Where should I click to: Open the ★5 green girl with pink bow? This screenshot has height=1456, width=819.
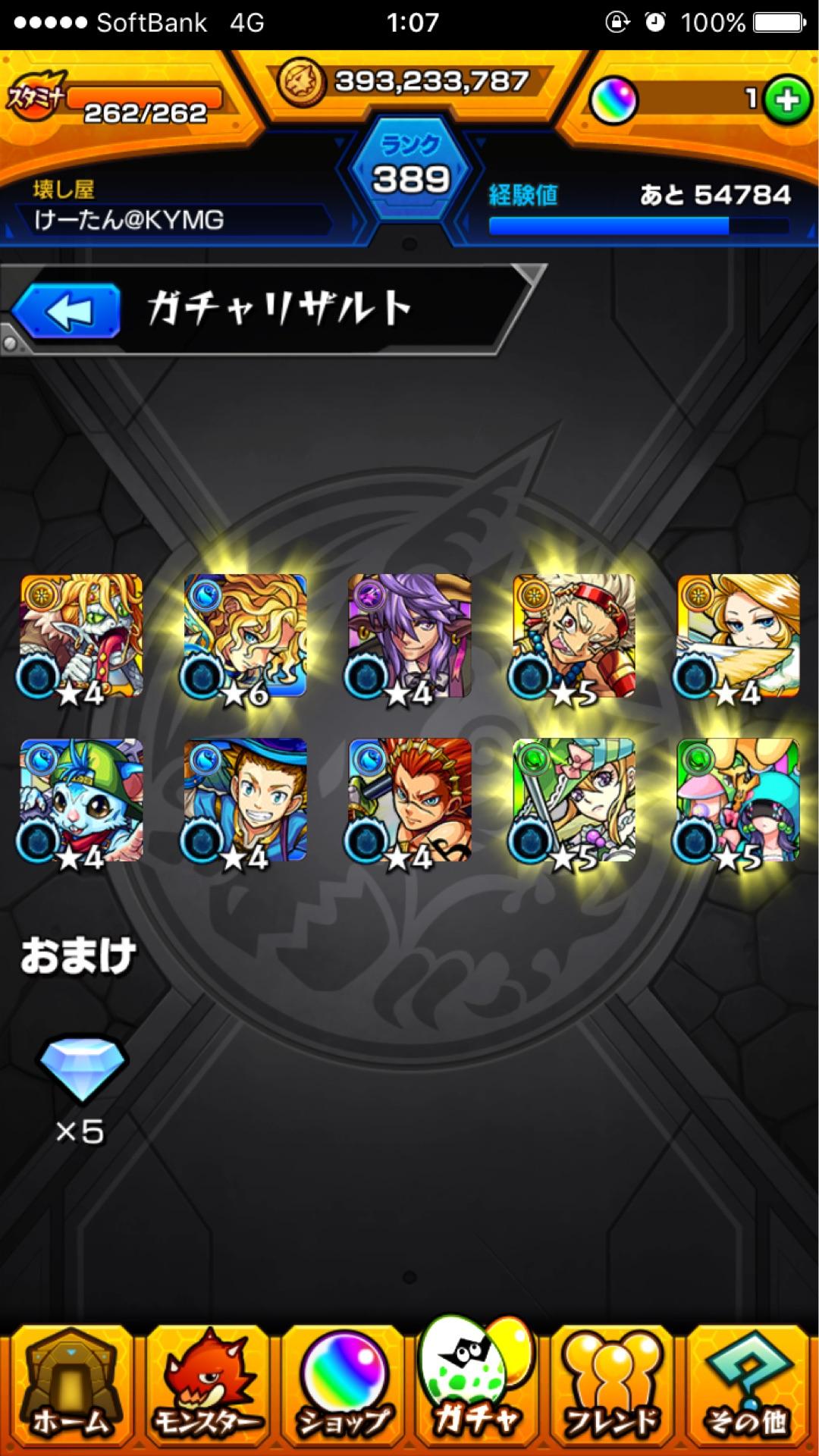coord(574,801)
